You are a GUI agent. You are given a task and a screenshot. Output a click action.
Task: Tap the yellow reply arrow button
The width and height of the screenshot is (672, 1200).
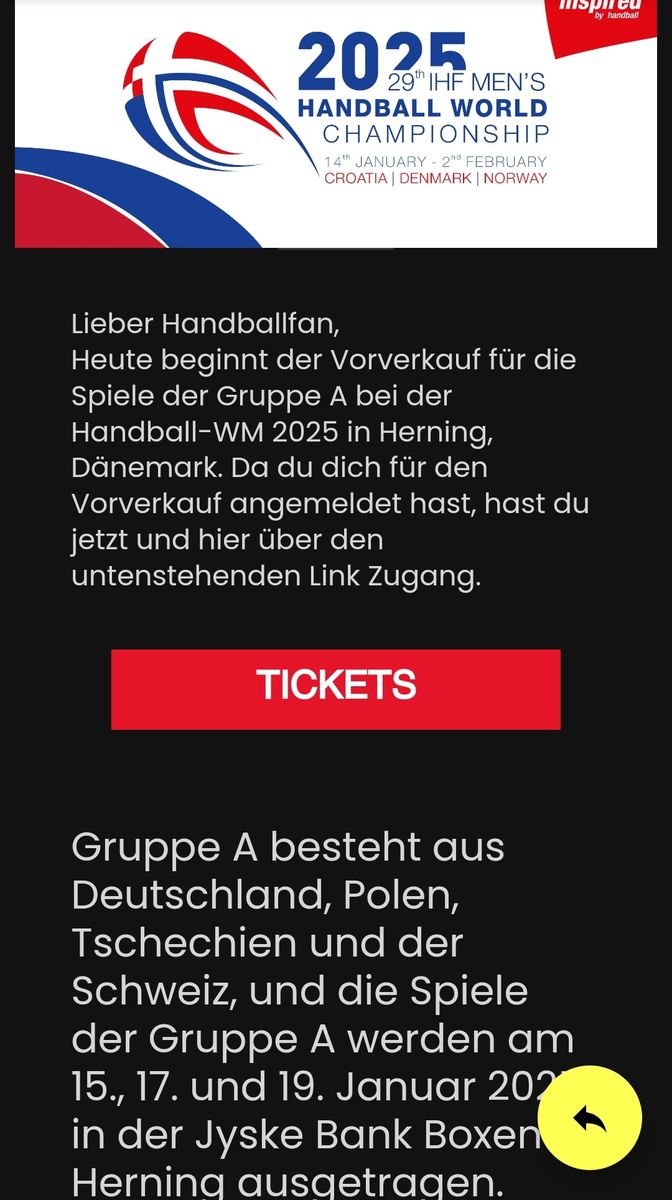pyautogui.click(x=589, y=1118)
